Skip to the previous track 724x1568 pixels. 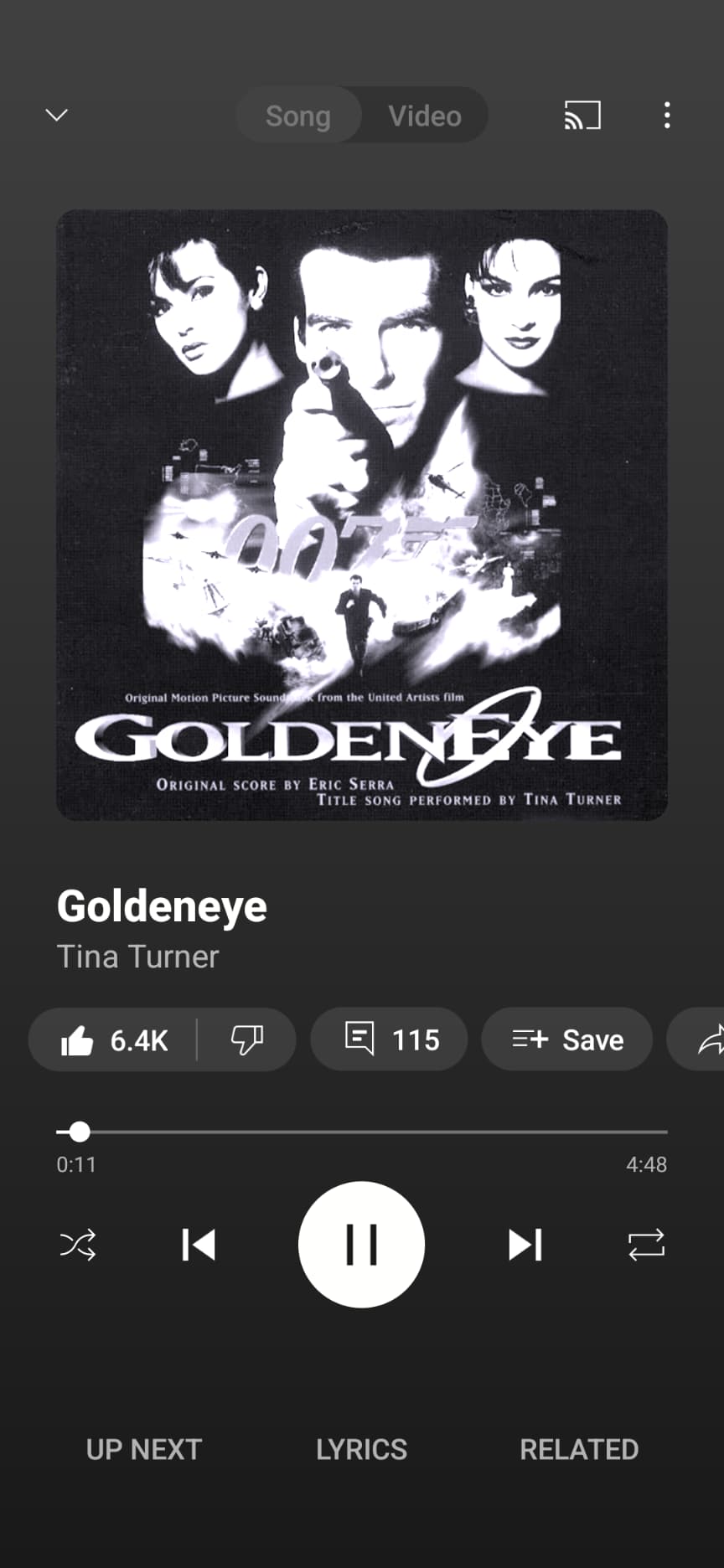pyautogui.click(x=199, y=1245)
